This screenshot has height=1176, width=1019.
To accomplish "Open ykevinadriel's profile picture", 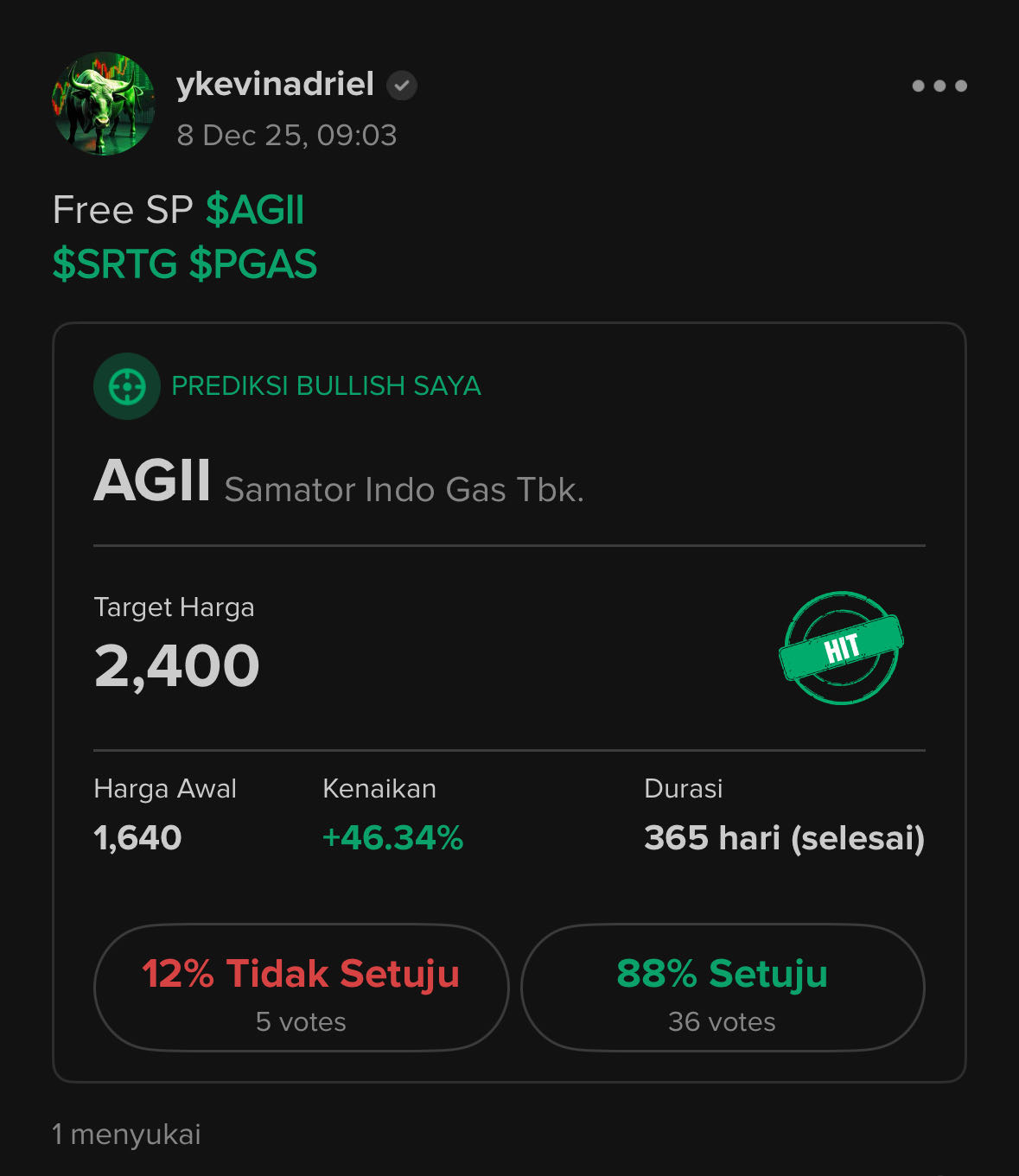I will click(x=104, y=105).
